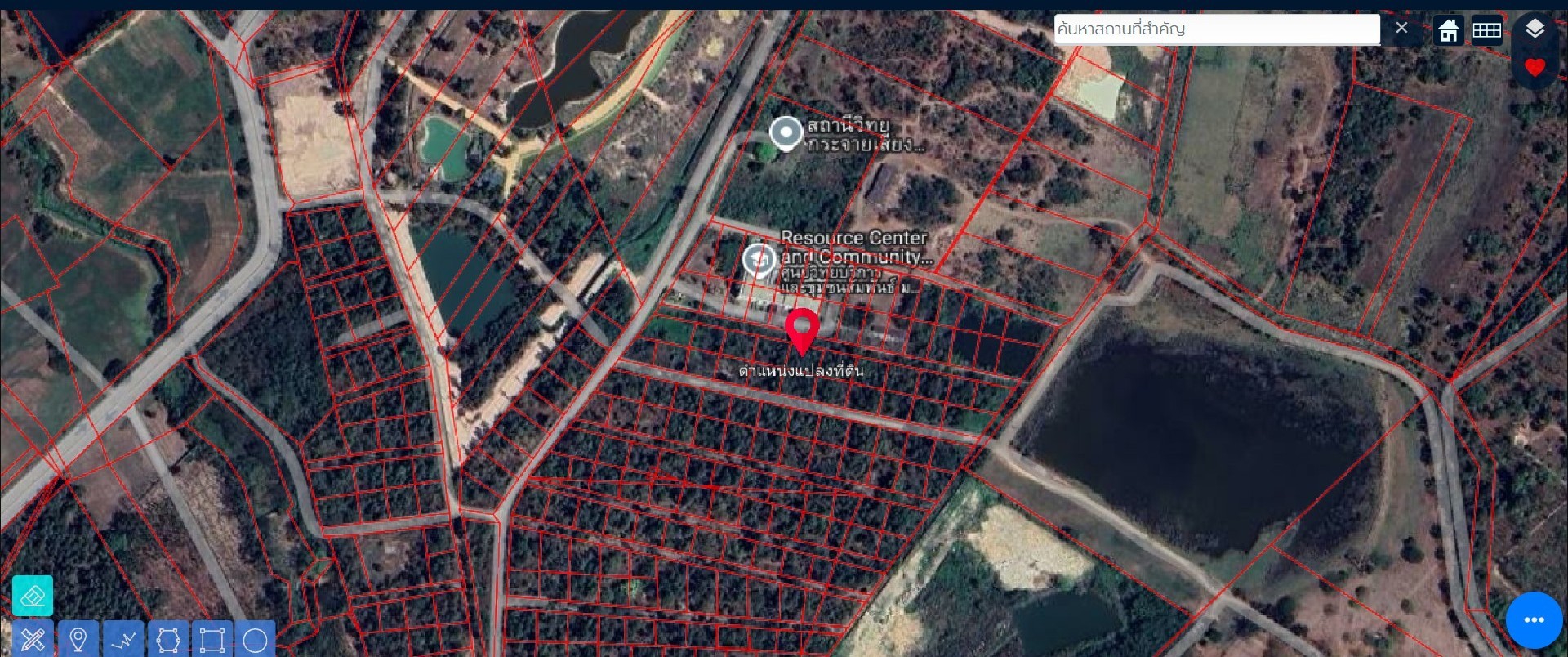Select the polygon drawing tool

[x=168, y=639]
